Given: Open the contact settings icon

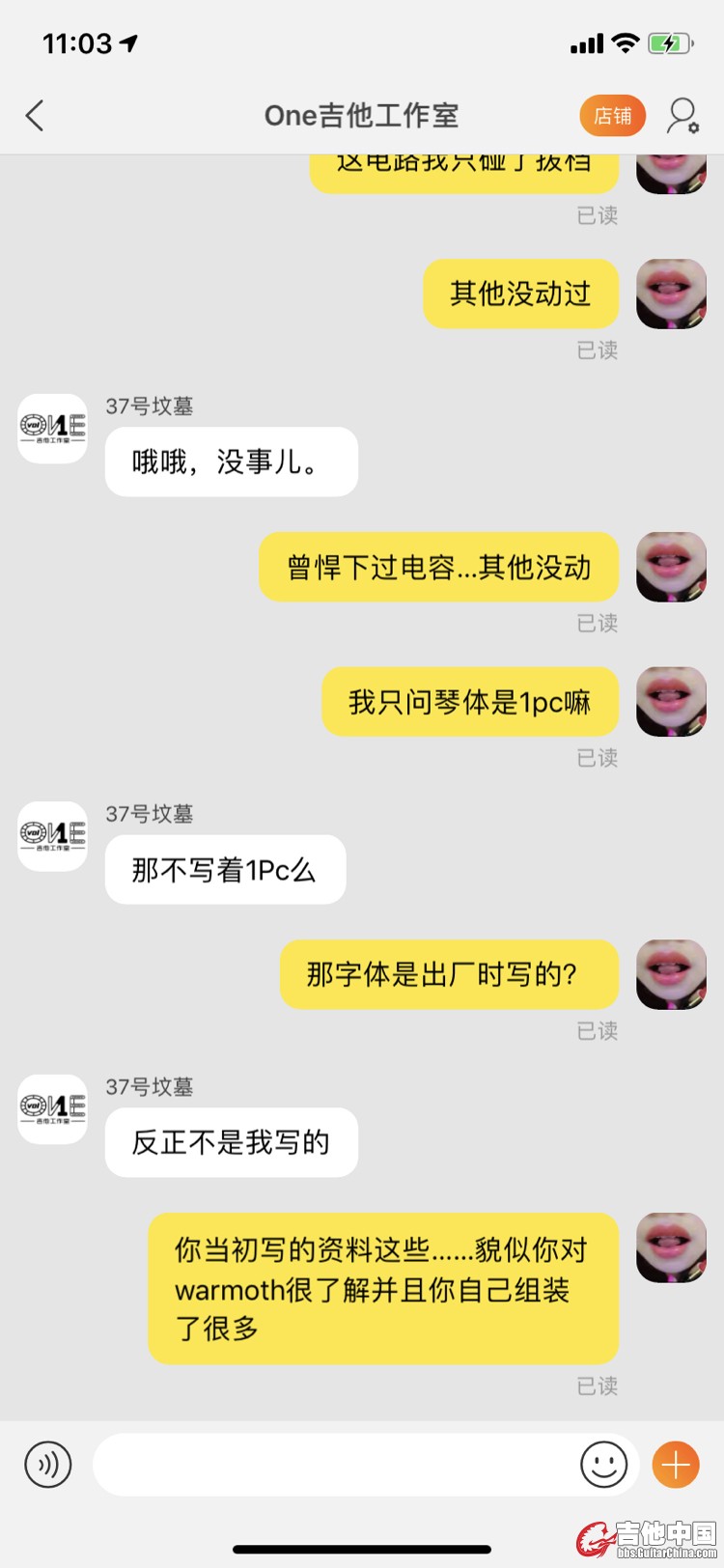Looking at the screenshot, I should click(x=682, y=116).
